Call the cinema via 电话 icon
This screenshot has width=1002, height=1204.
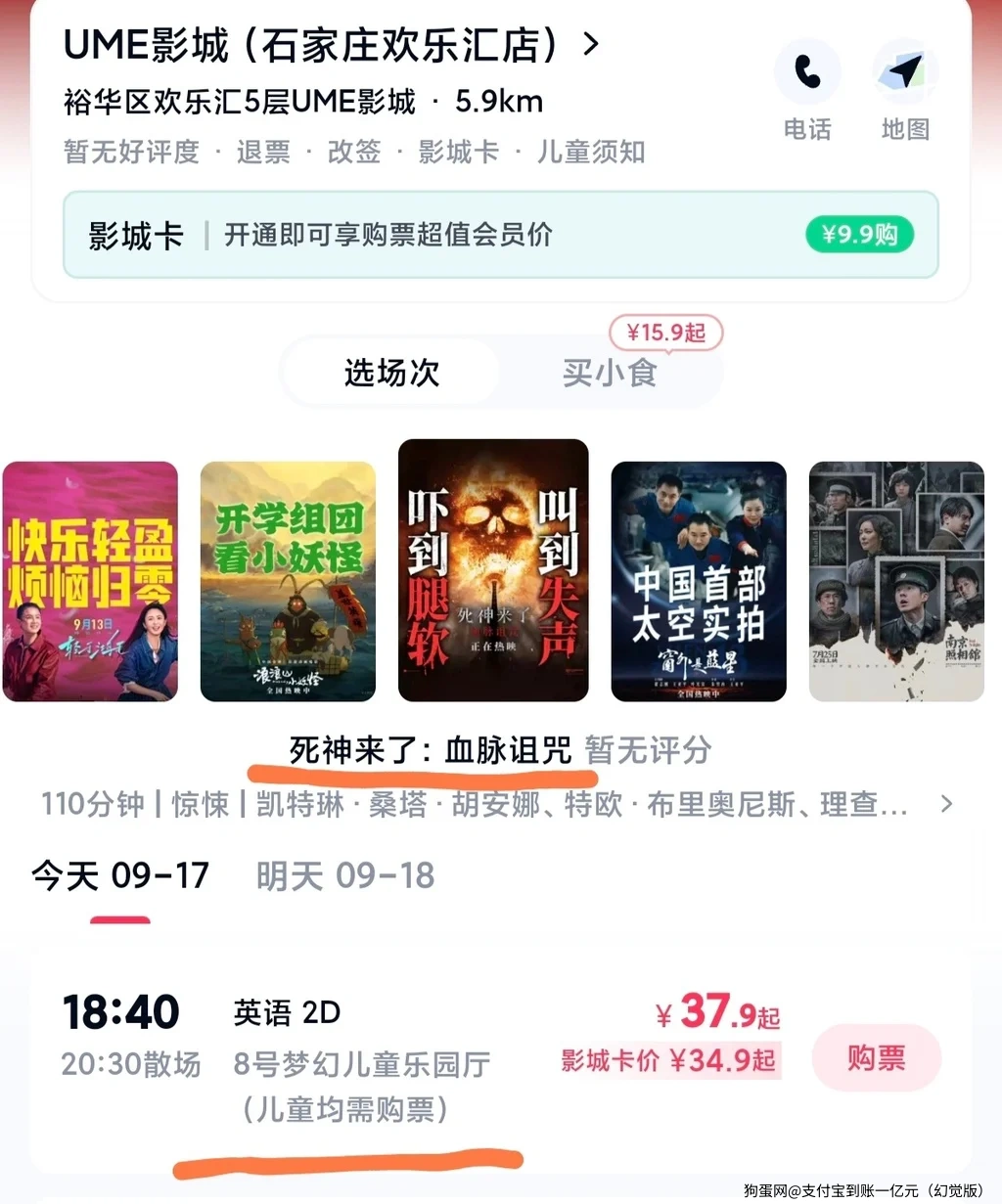(807, 73)
